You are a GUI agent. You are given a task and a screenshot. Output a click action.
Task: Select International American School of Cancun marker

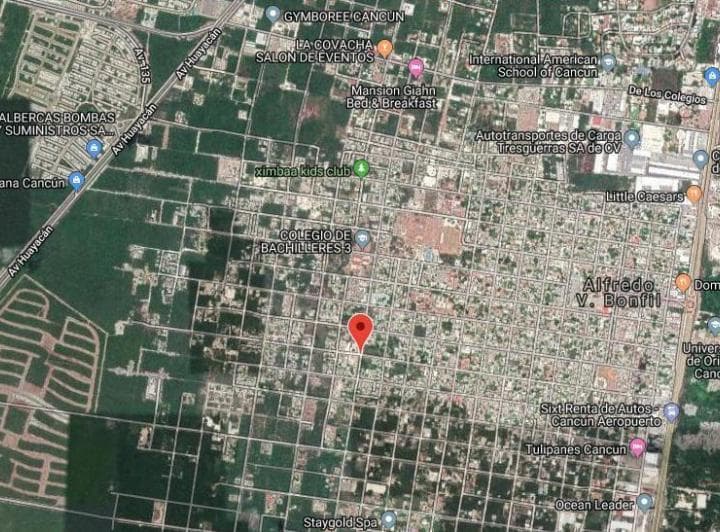tap(608, 62)
